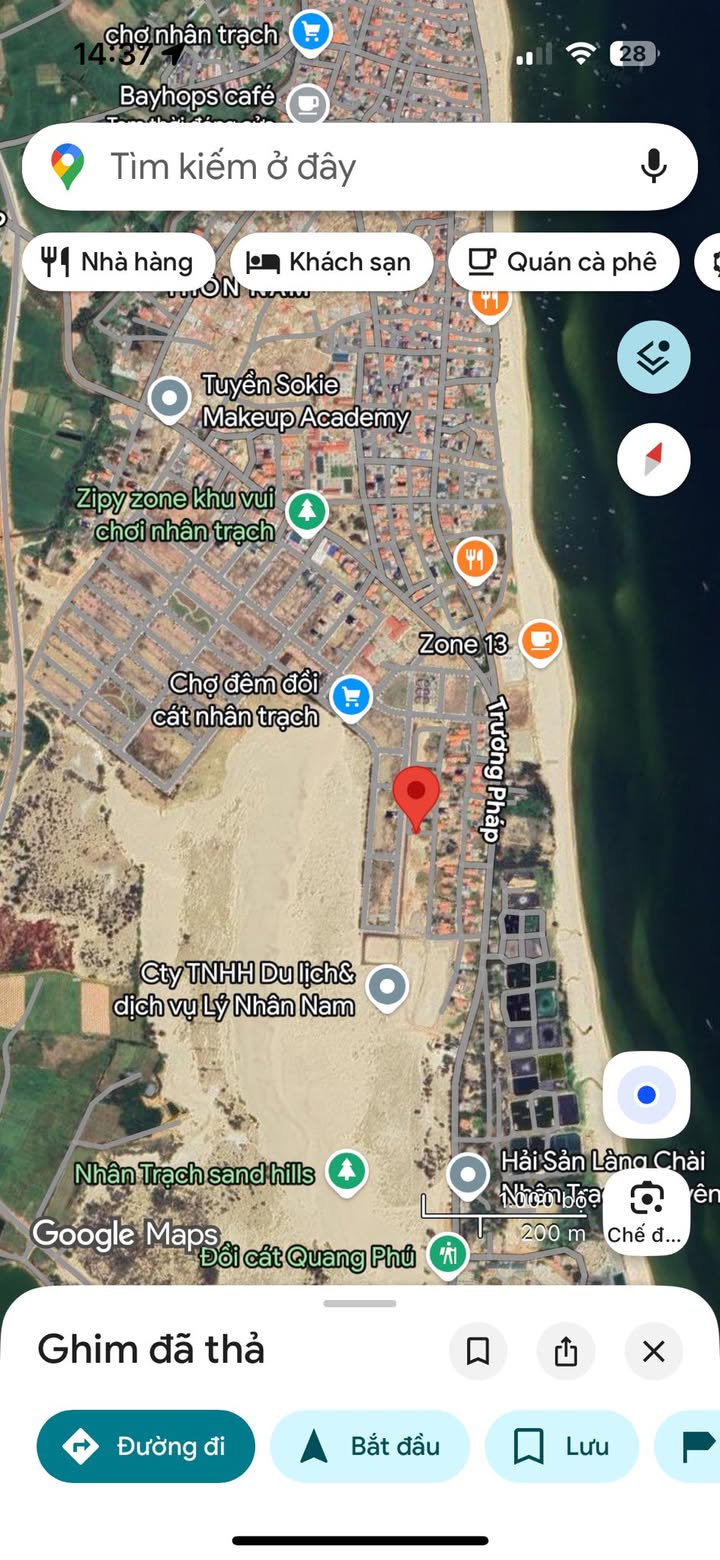Start voice search with the microphone
Image resolution: width=720 pixels, height=1560 pixels.
654,166
